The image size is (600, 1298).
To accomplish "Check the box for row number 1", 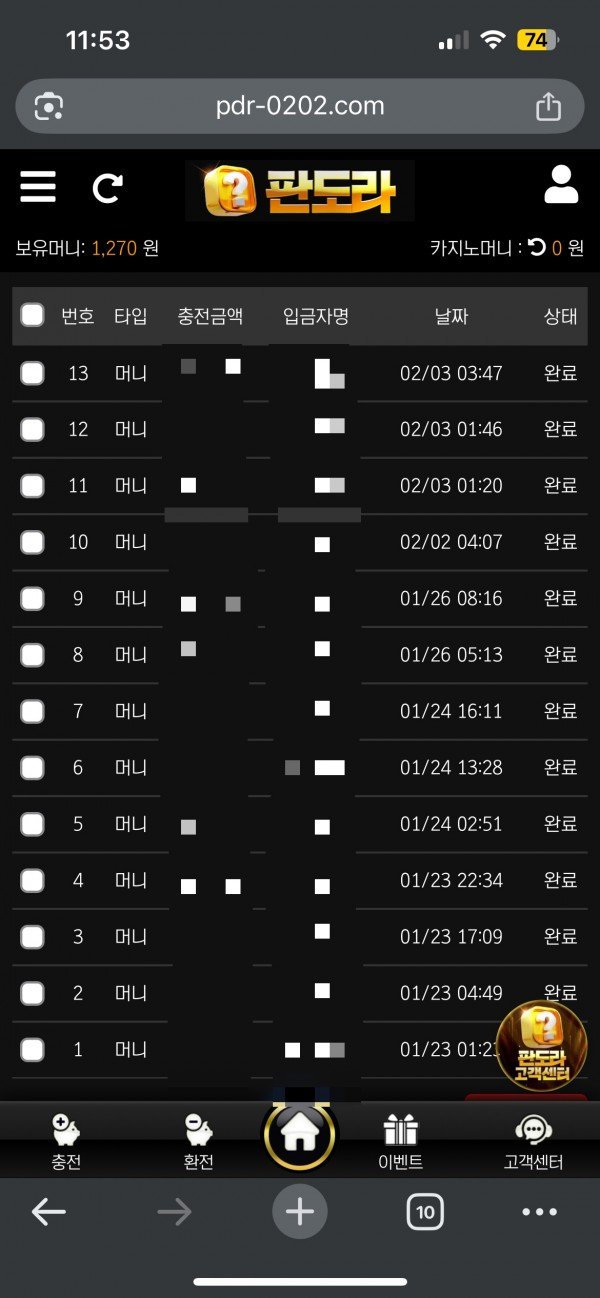I will [x=33, y=1050].
